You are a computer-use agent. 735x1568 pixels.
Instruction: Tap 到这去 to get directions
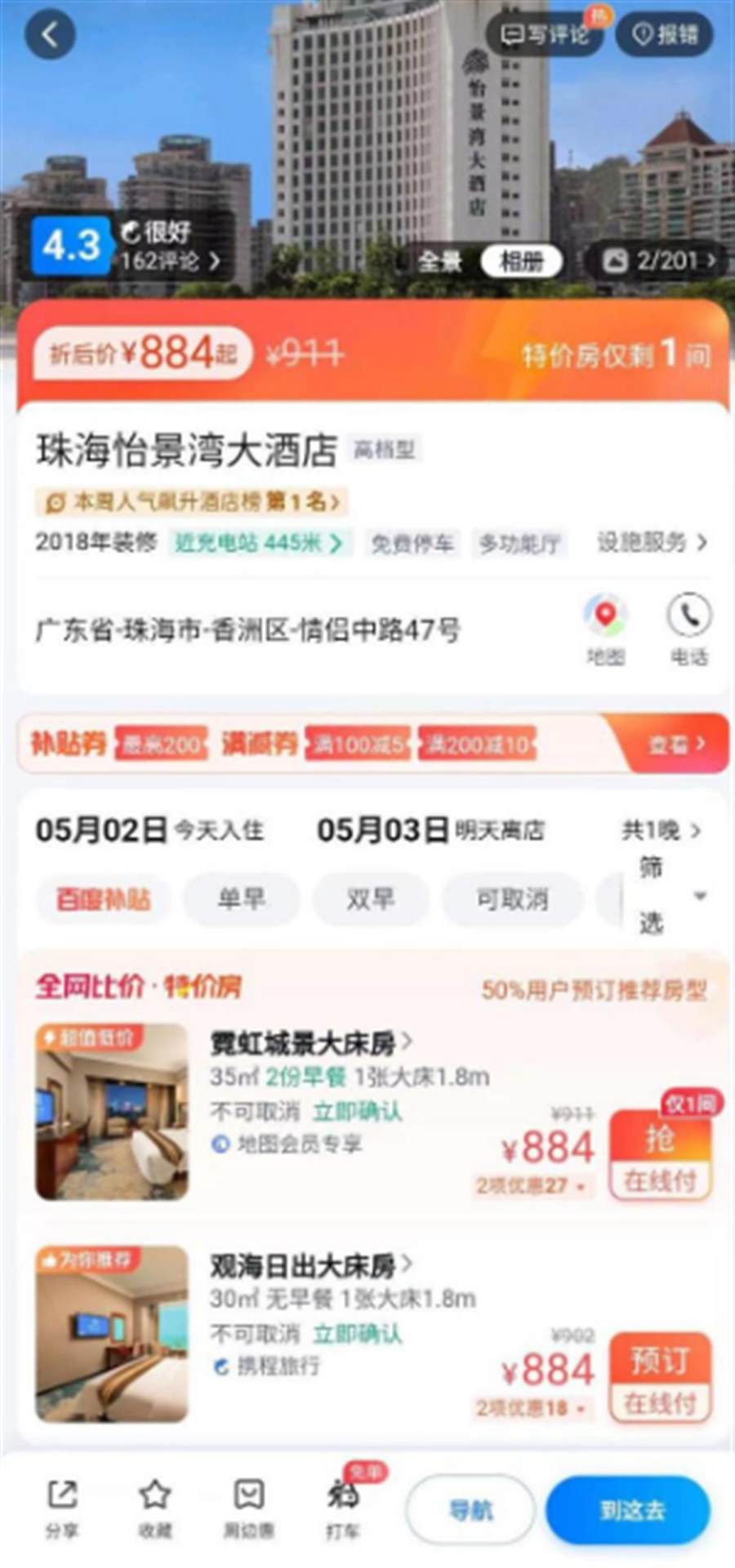click(x=632, y=1510)
